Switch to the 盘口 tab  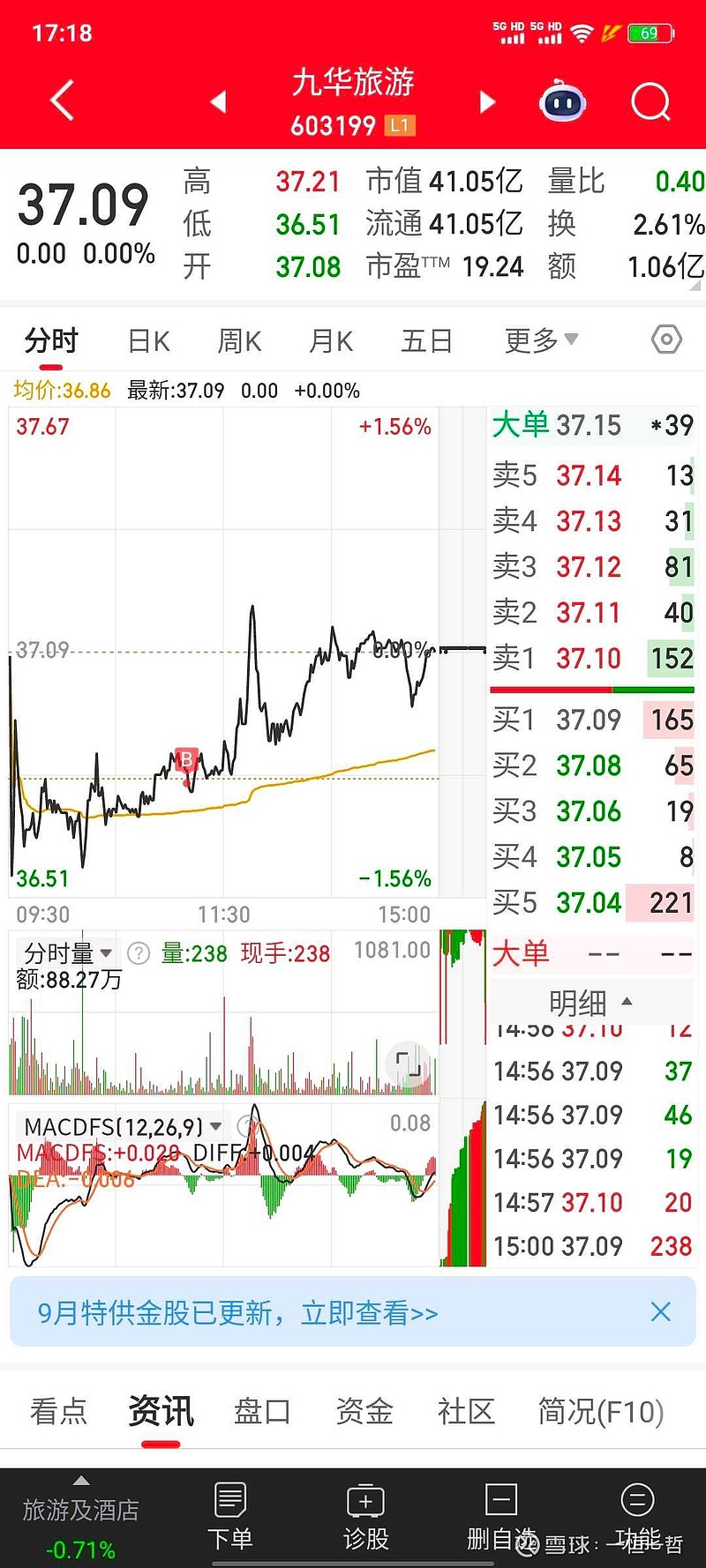pyautogui.click(x=262, y=1411)
